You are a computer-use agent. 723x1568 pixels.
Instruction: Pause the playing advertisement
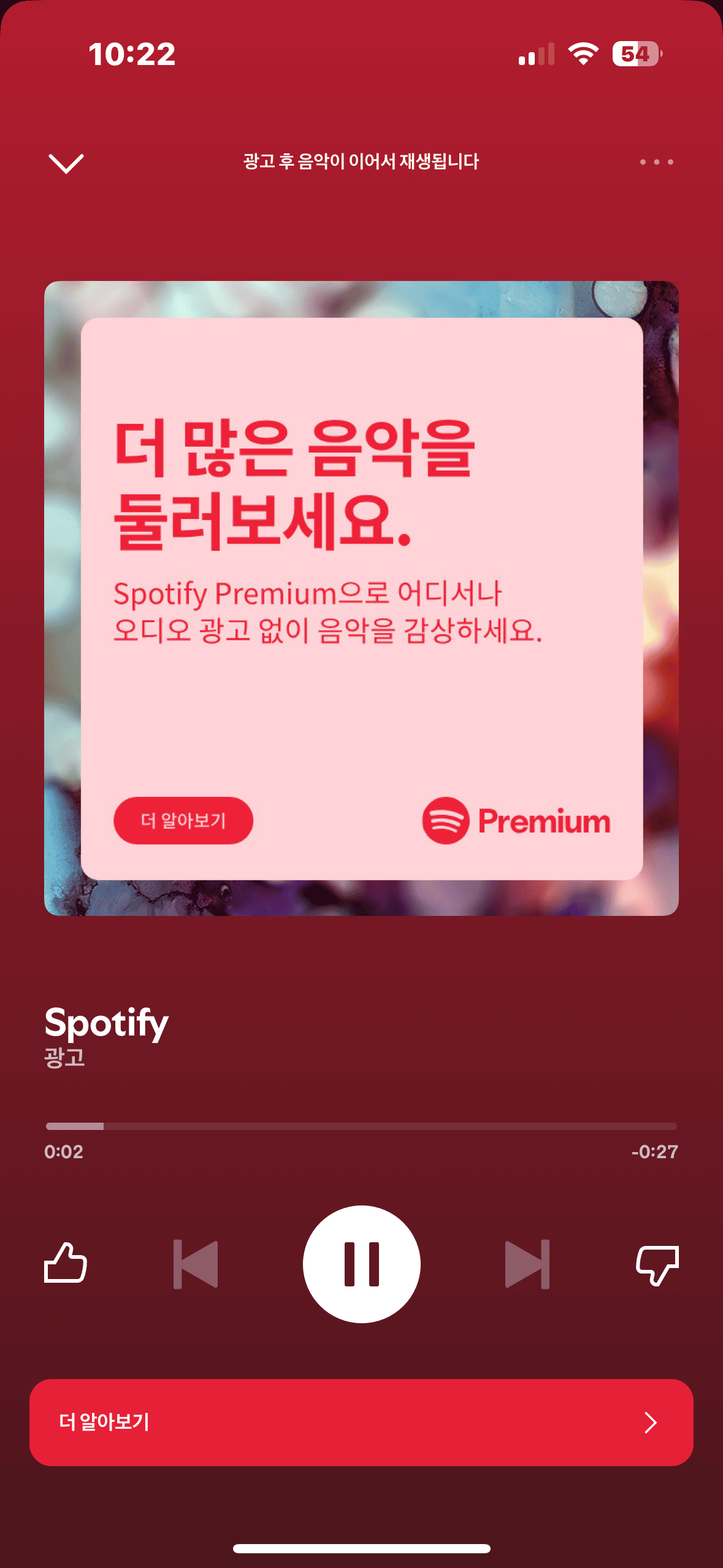(361, 1264)
